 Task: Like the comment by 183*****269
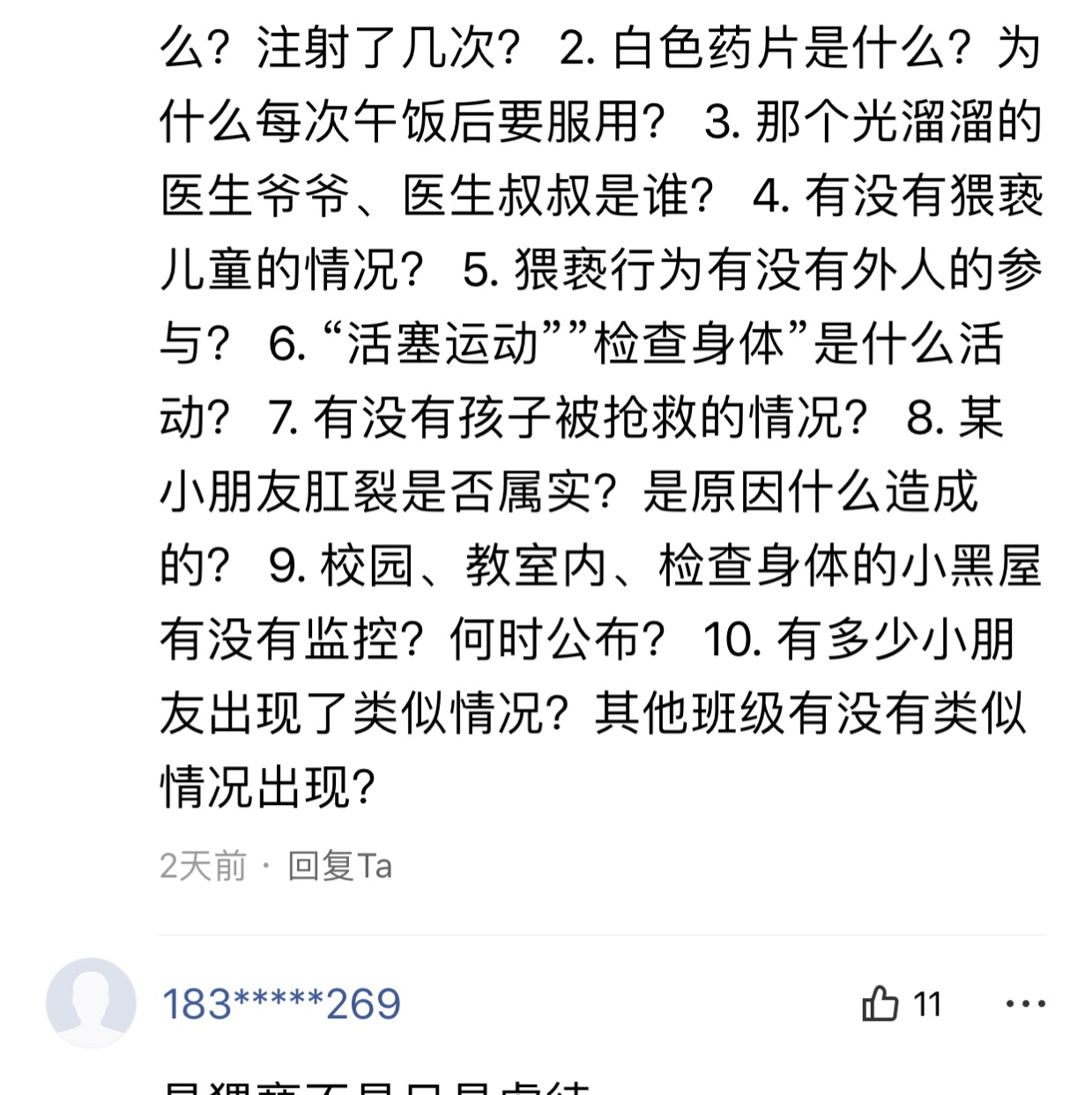point(880,1004)
